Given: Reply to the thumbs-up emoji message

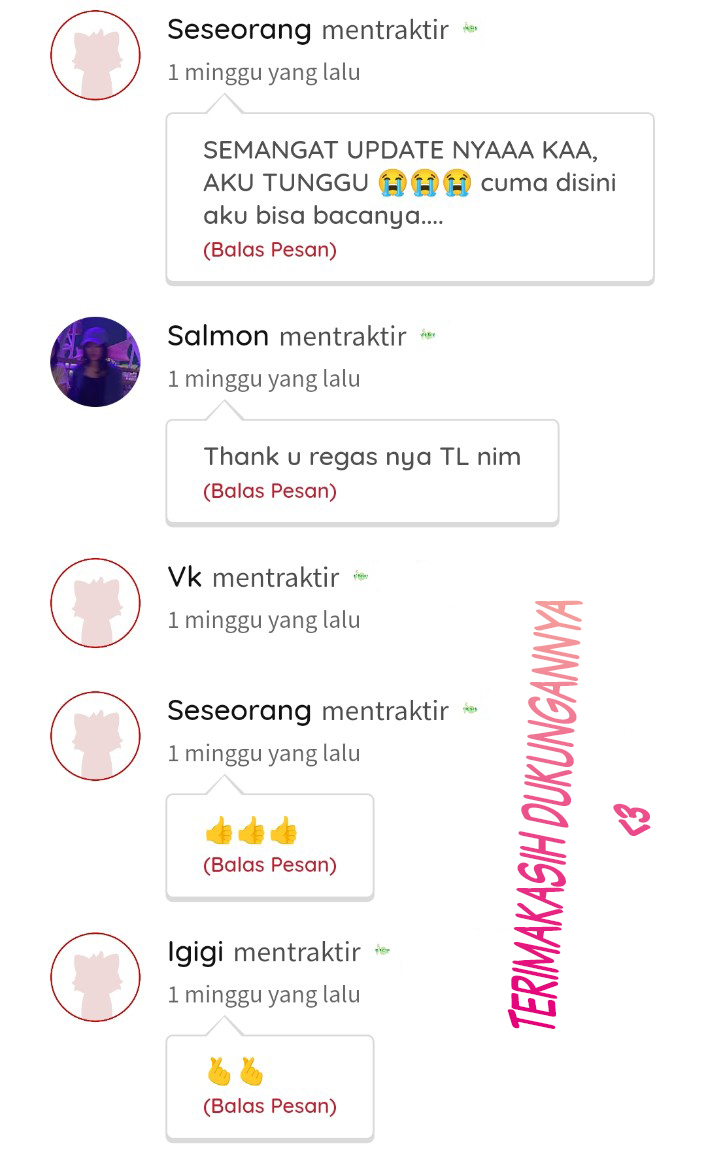Looking at the screenshot, I should pyautogui.click(x=270, y=865).
